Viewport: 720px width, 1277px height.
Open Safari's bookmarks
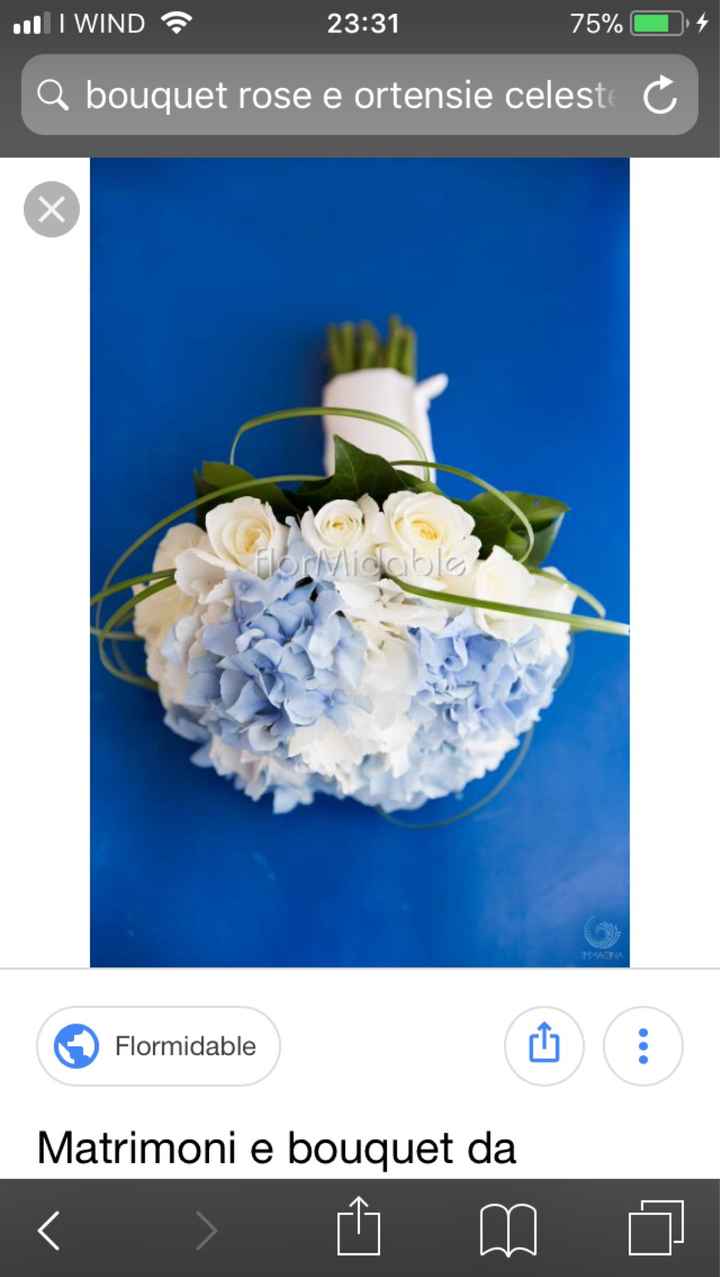[x=508, y=1229]
